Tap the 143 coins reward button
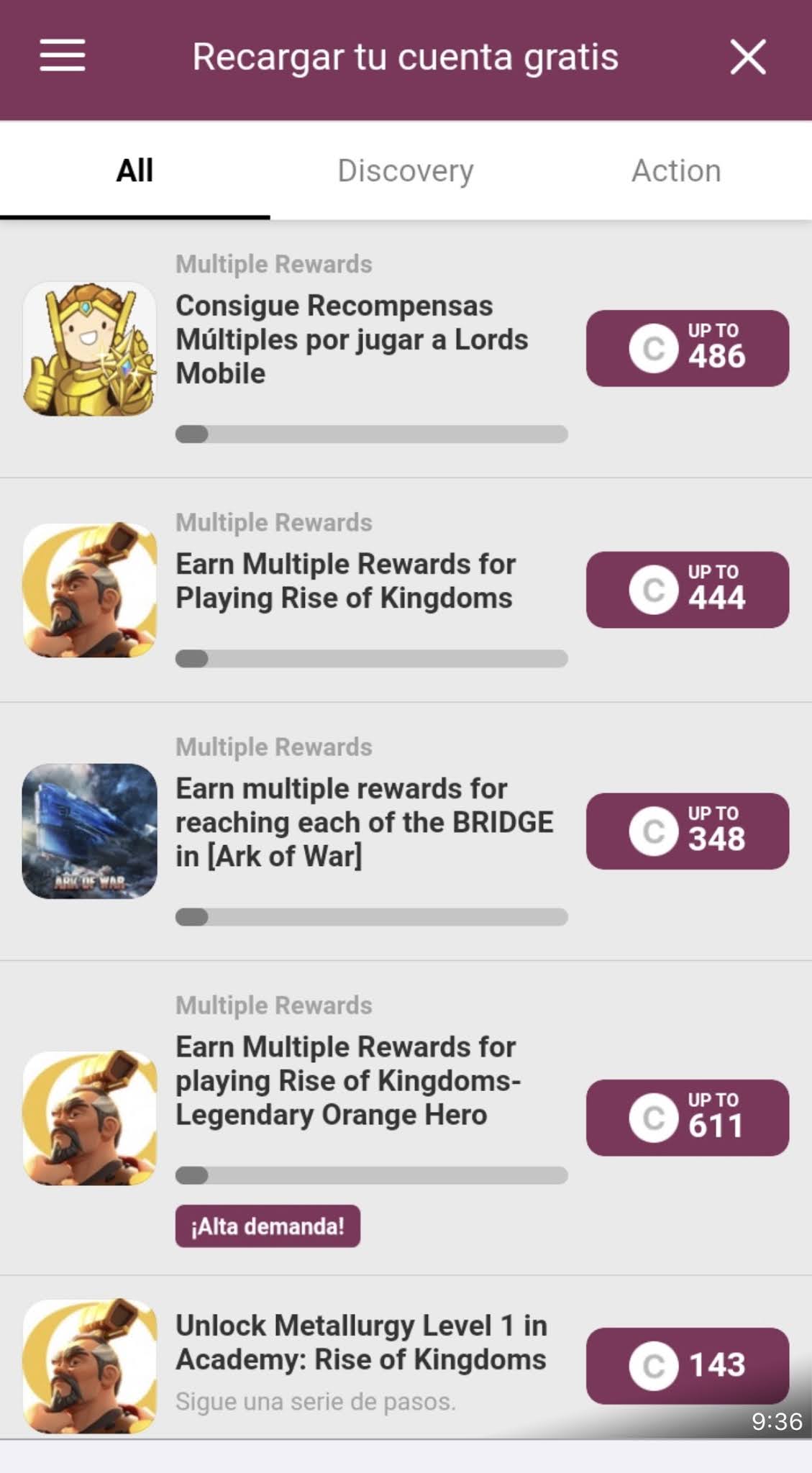 tap(687, 1365)
